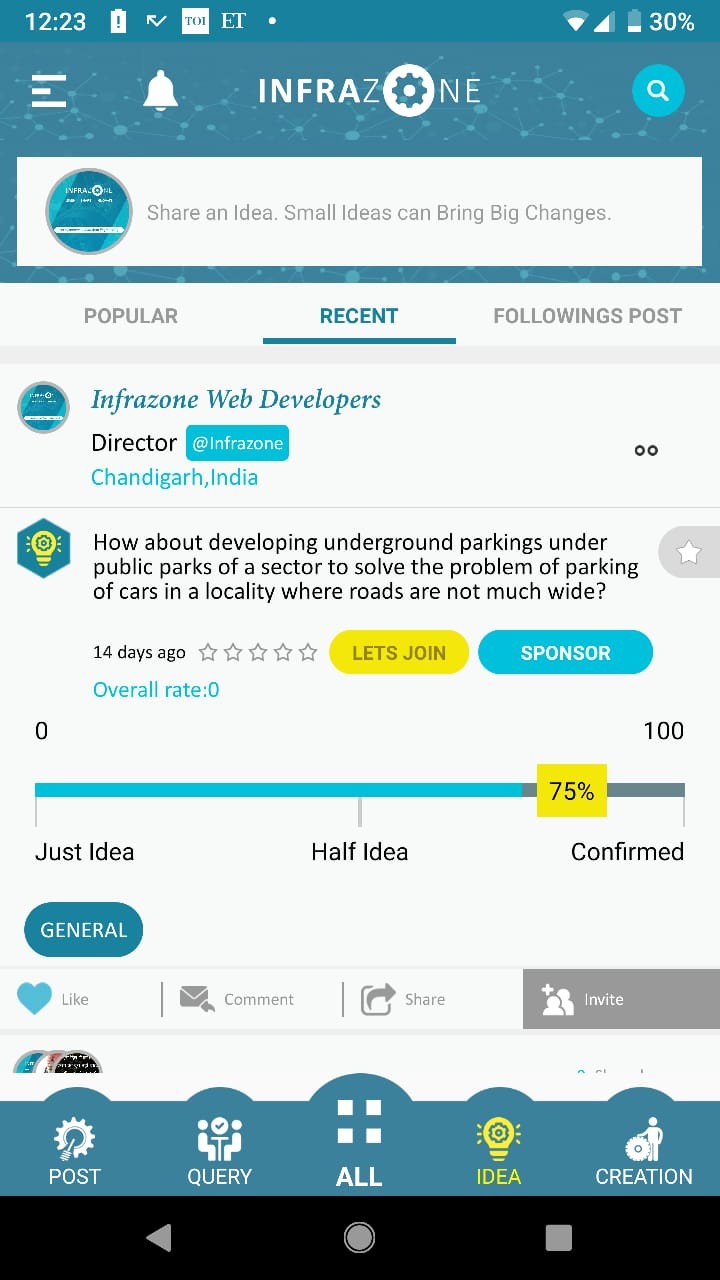Image resolution: width=720 pixels, height=1280 pixels.
Task: Share the parking idea post
Action: 403,999
